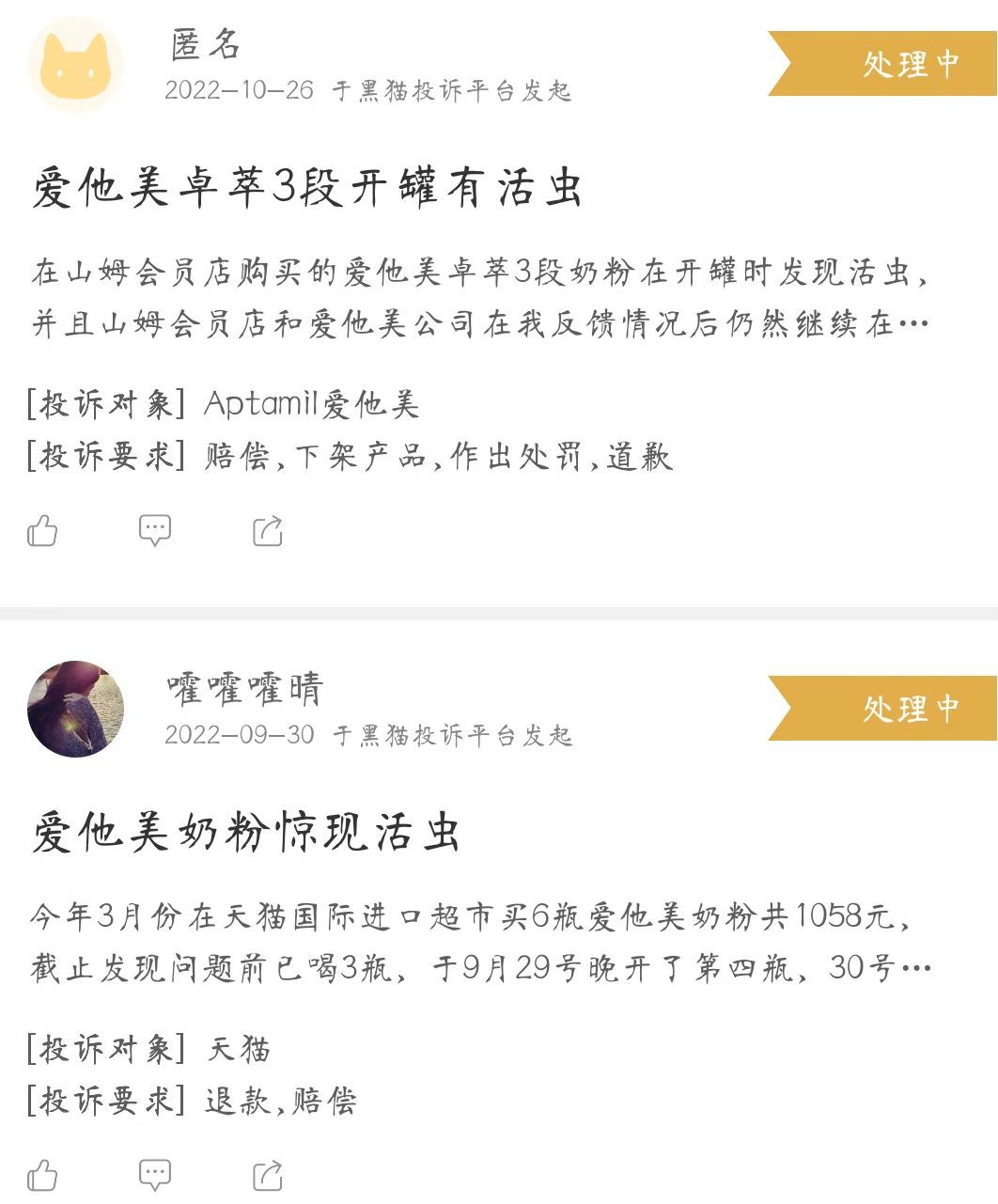Share the 爱他美卓萃3段 complaint
This screenshot has width=998, height=1204.
268,530
